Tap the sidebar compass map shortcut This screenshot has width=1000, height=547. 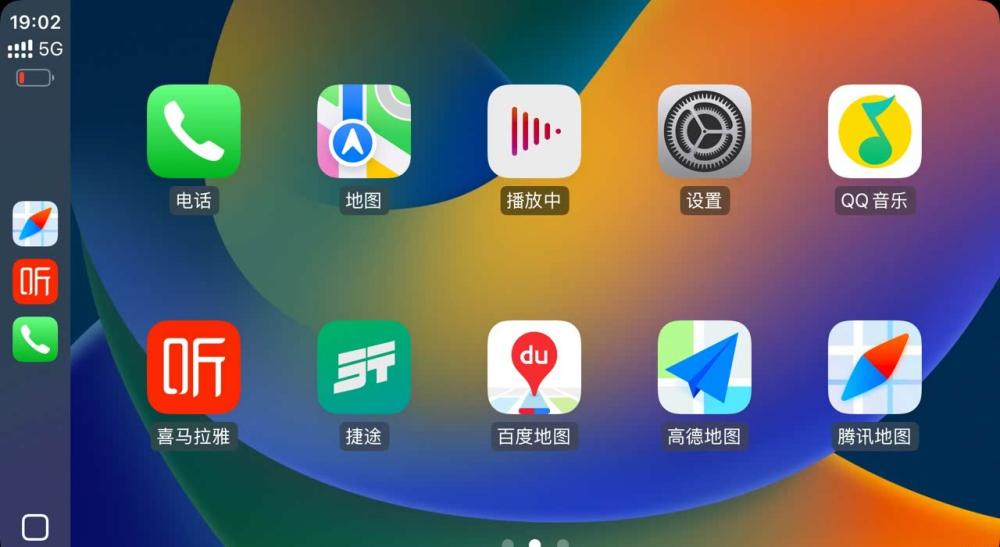tap(35, 224)
